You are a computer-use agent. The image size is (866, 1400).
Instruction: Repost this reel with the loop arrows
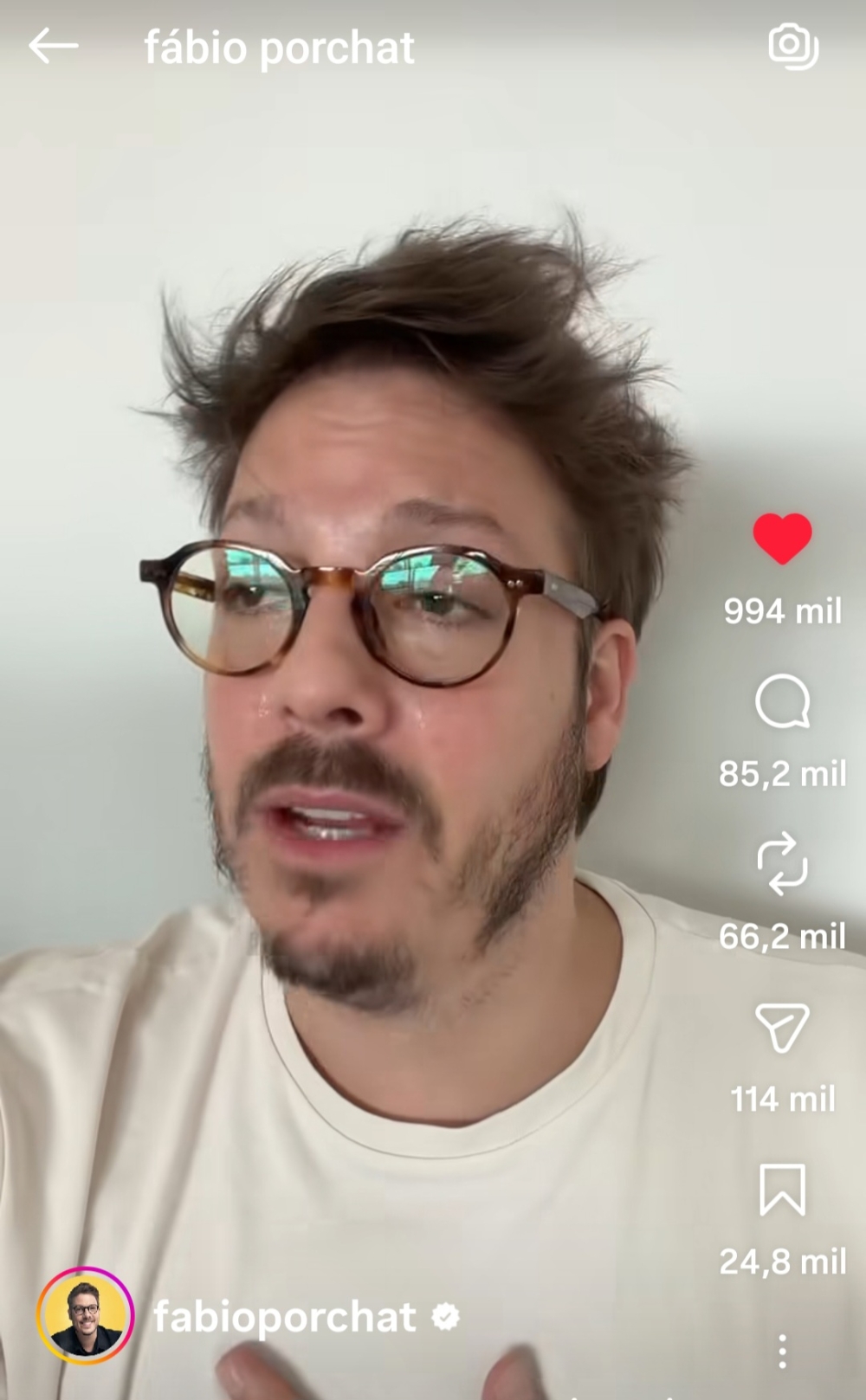tap(782, 863)
